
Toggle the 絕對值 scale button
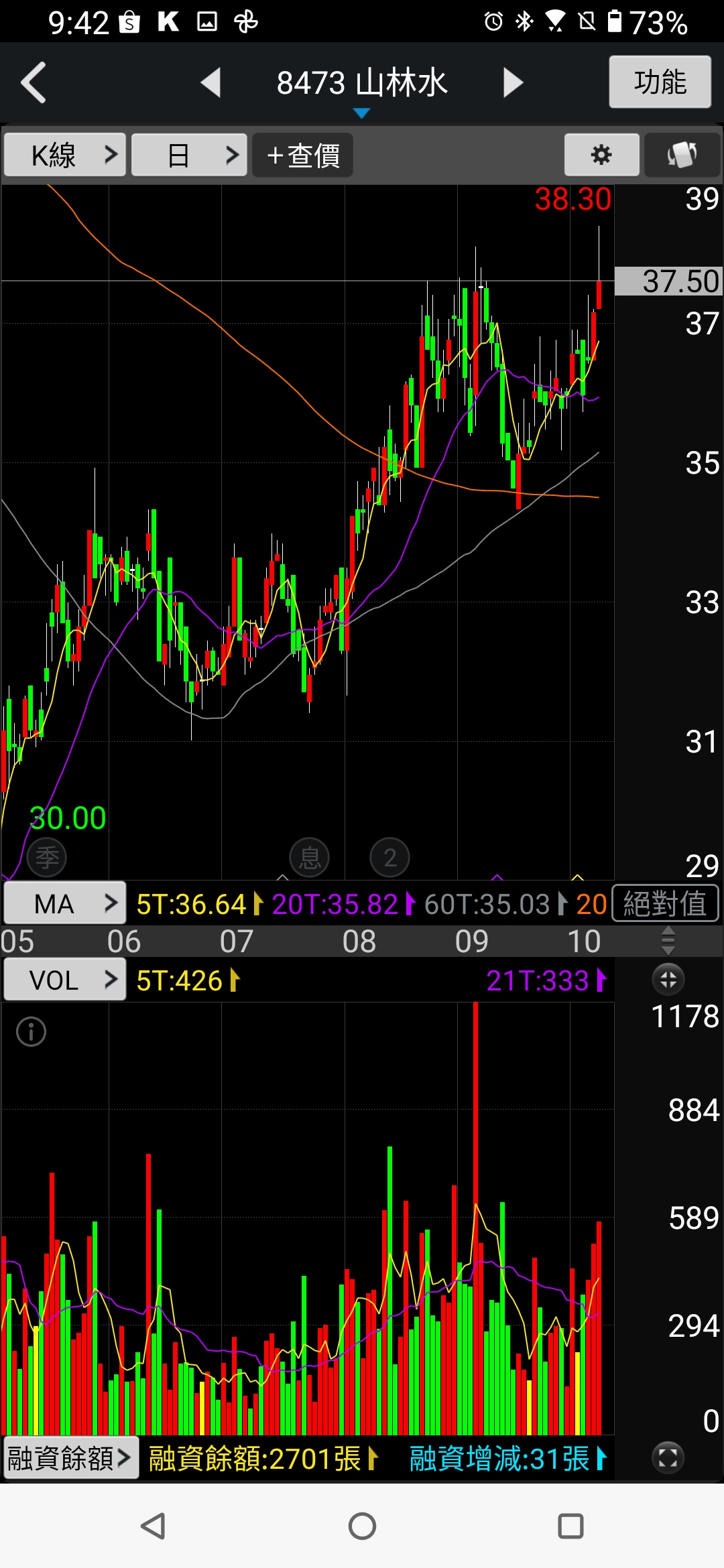pyautogui.click(x=665, y=903)
